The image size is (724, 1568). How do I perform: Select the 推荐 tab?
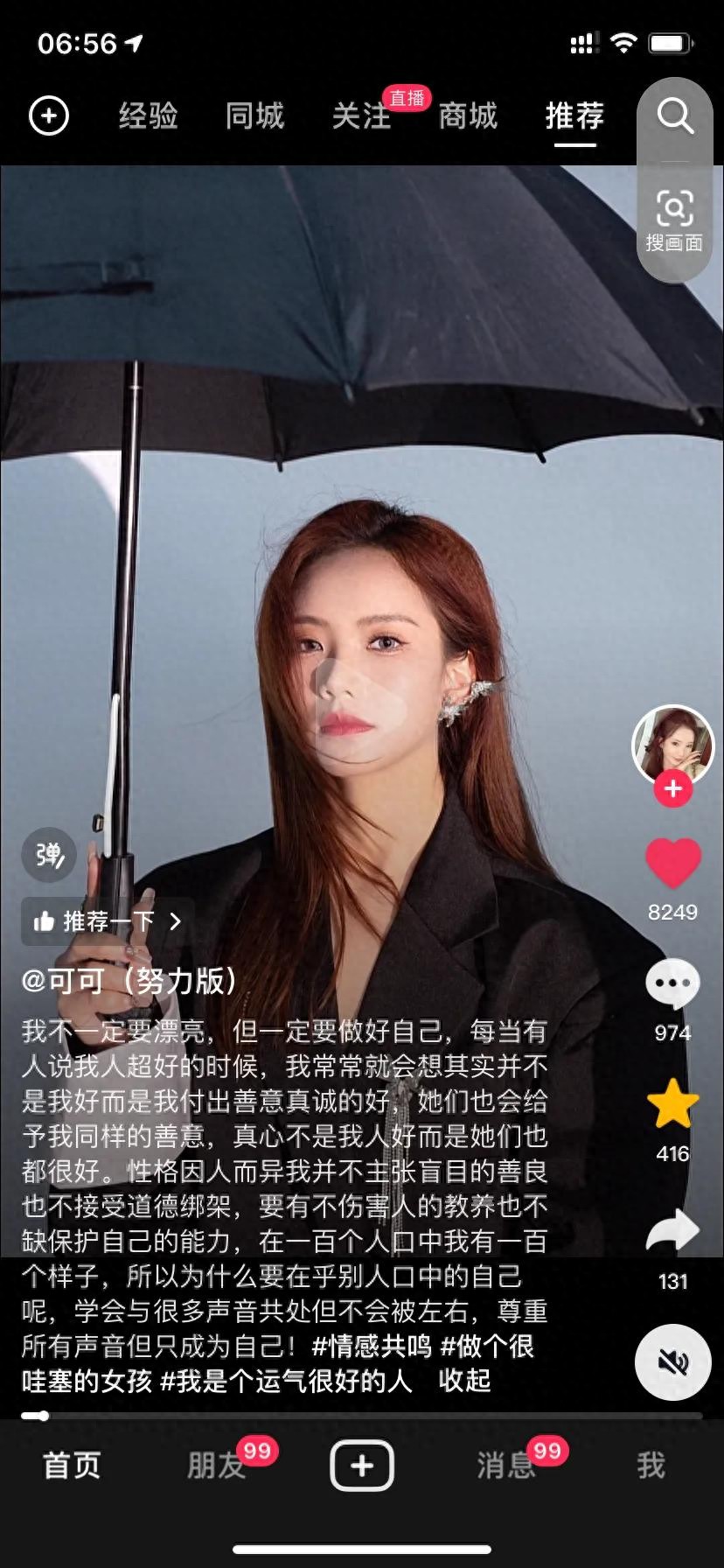pyautogui.click(x=574, y=115)
